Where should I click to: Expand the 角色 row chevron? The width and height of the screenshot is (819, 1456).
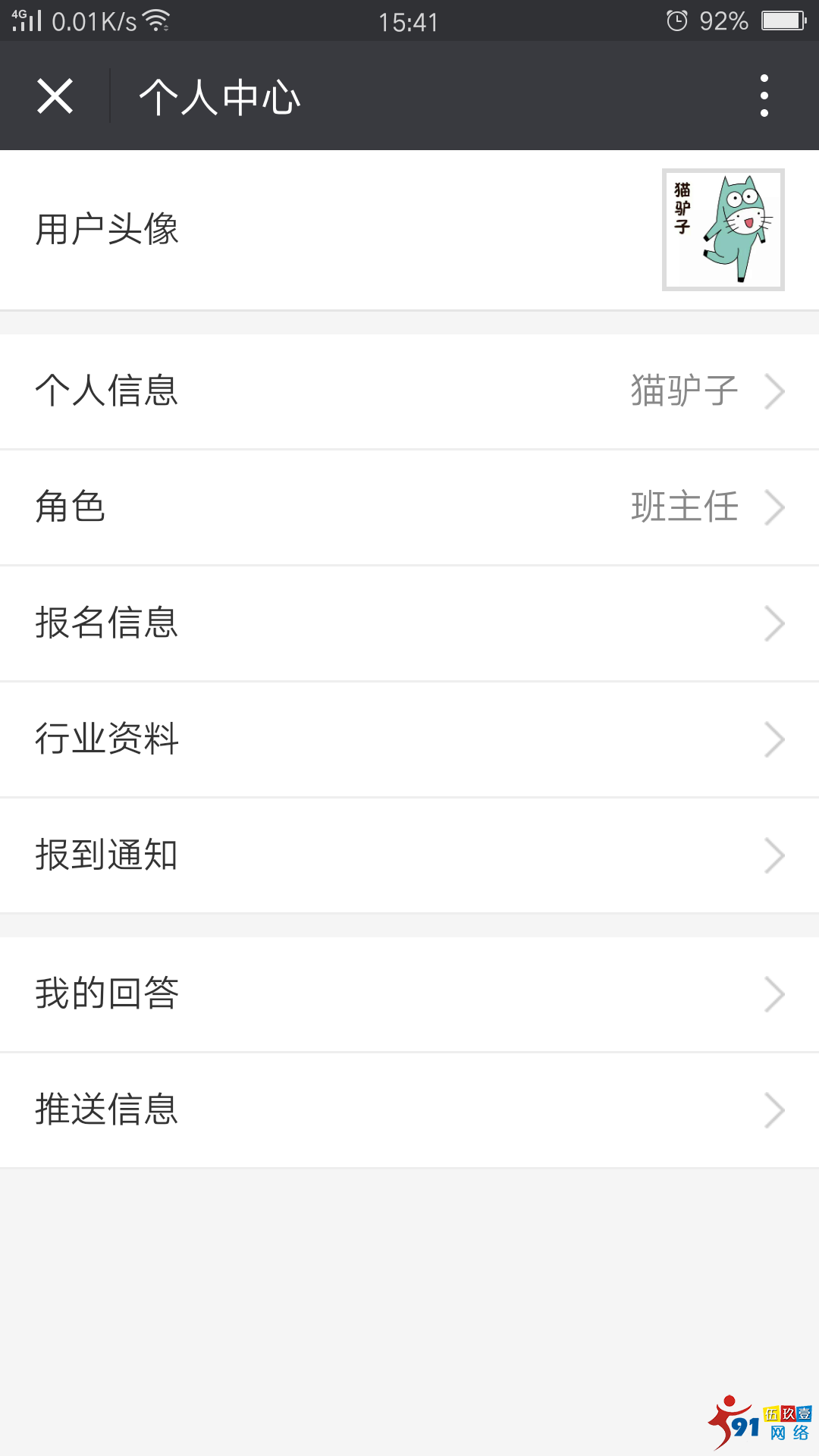[775, 507]
